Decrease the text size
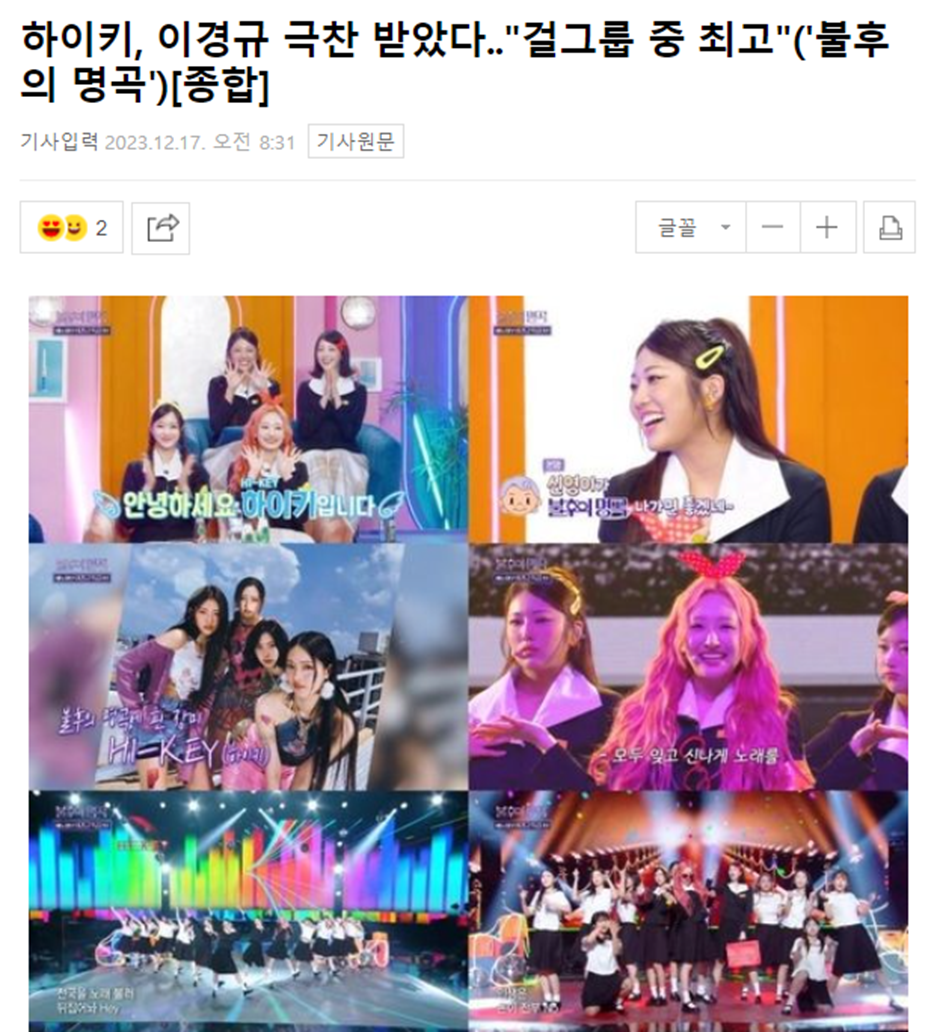The image size is (940, 1032). coord(772,228)
